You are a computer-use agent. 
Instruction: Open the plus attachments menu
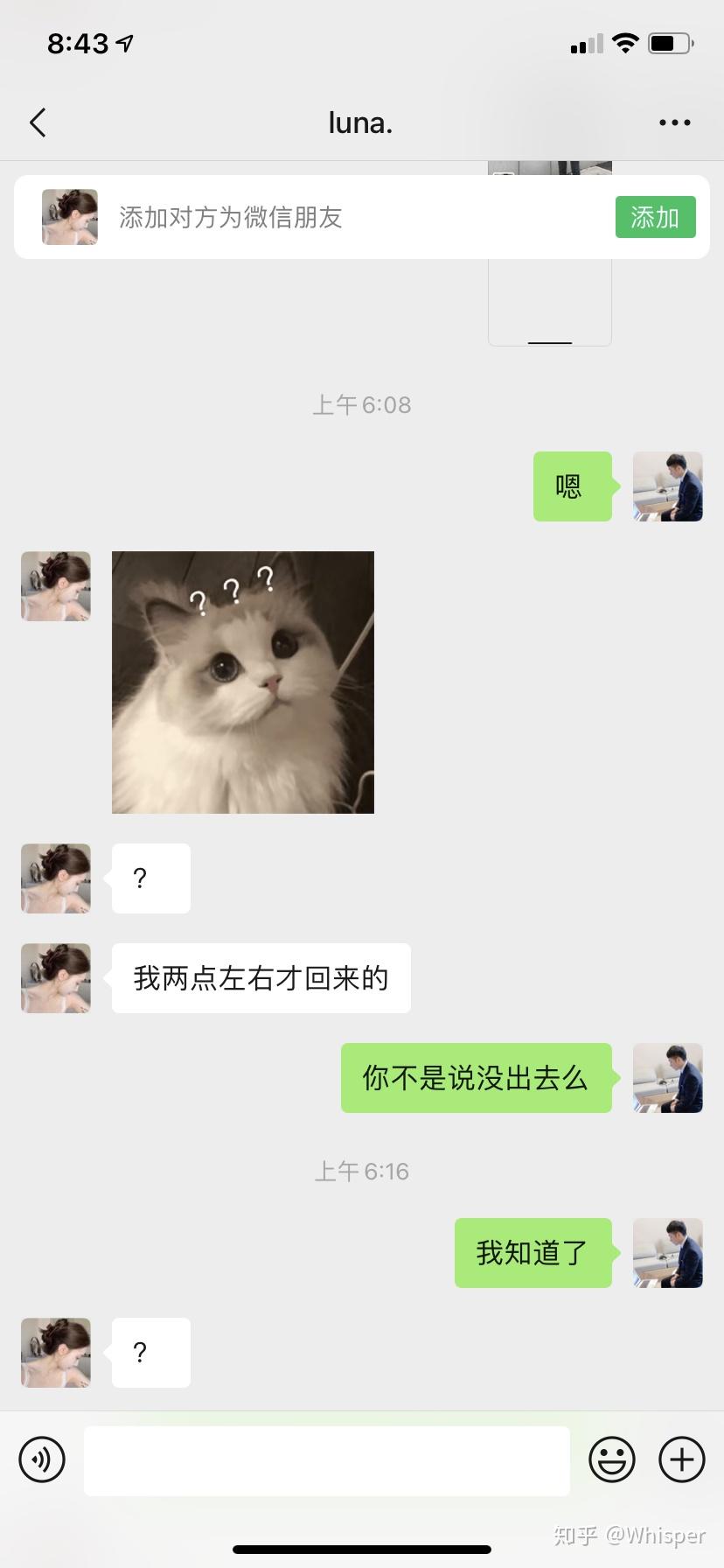[x=681, y=1459]
